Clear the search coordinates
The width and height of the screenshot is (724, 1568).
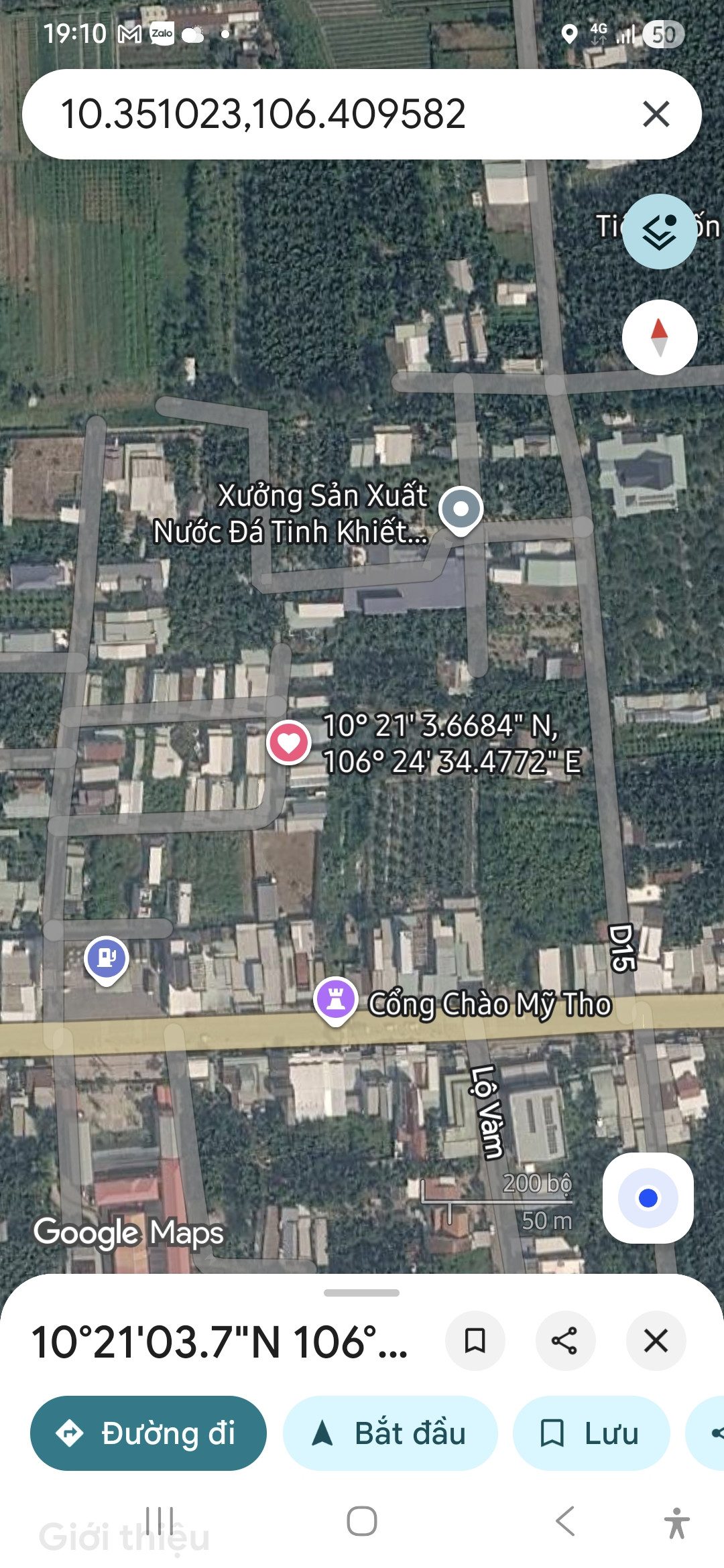click(x=656, y=114)
